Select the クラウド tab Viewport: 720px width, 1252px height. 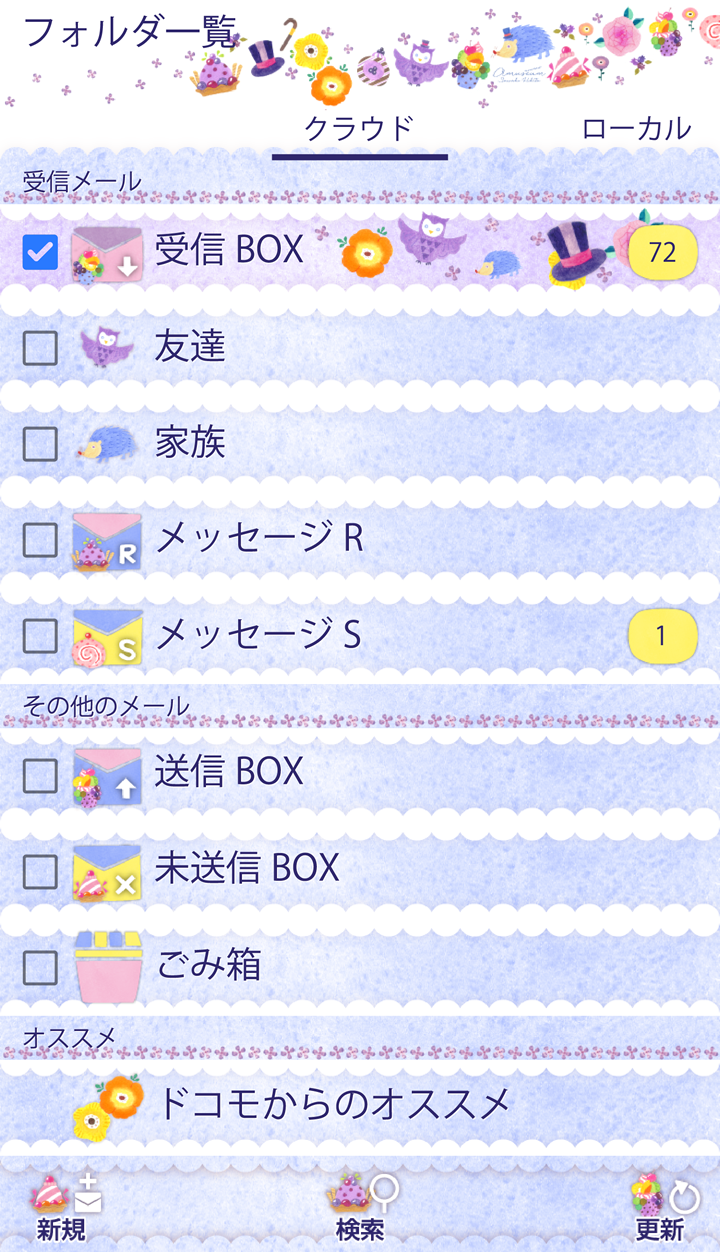[x=359, y=128]
